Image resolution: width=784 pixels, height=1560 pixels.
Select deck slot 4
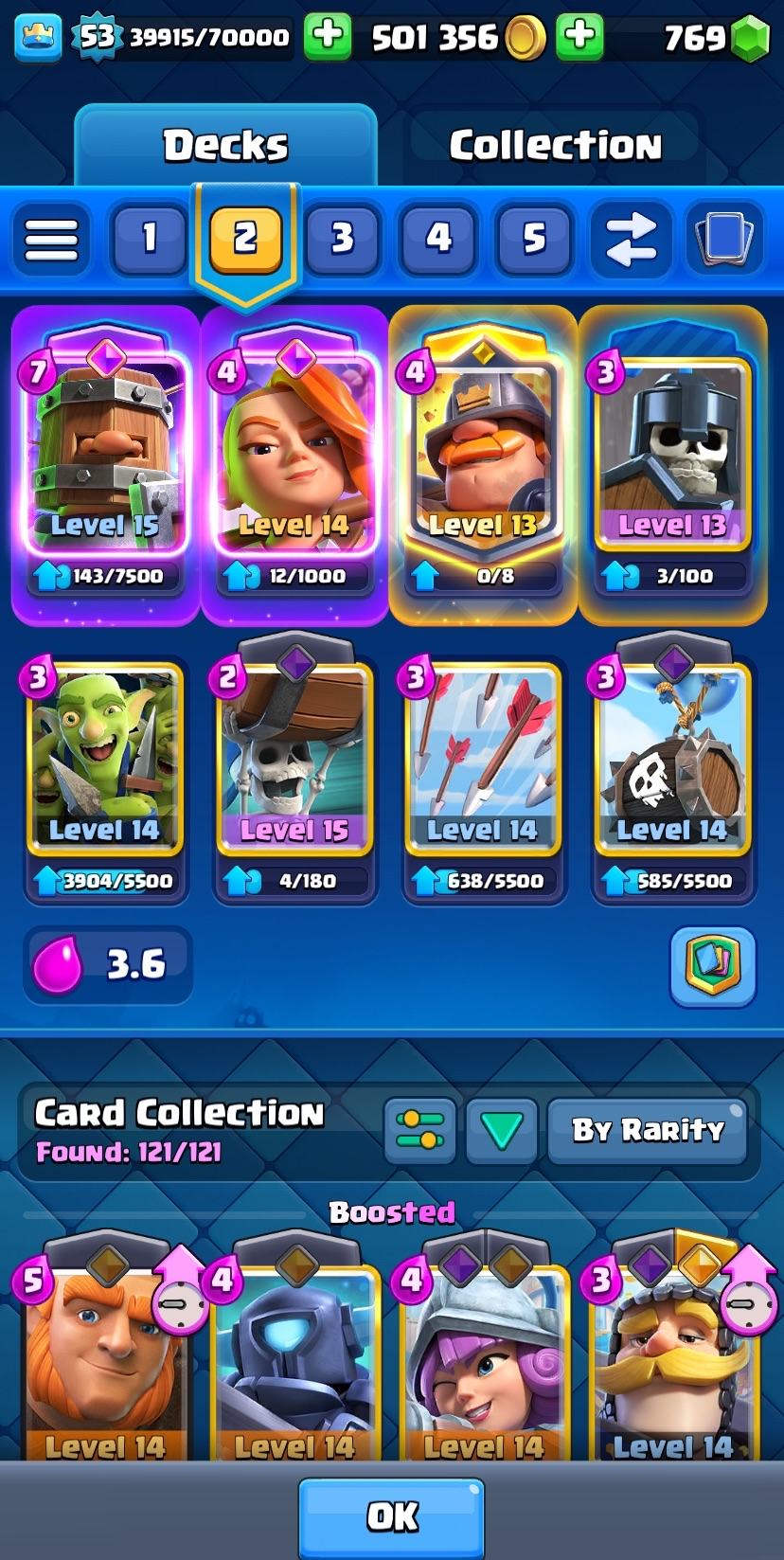pyautogui.click(x=438, y=239)
